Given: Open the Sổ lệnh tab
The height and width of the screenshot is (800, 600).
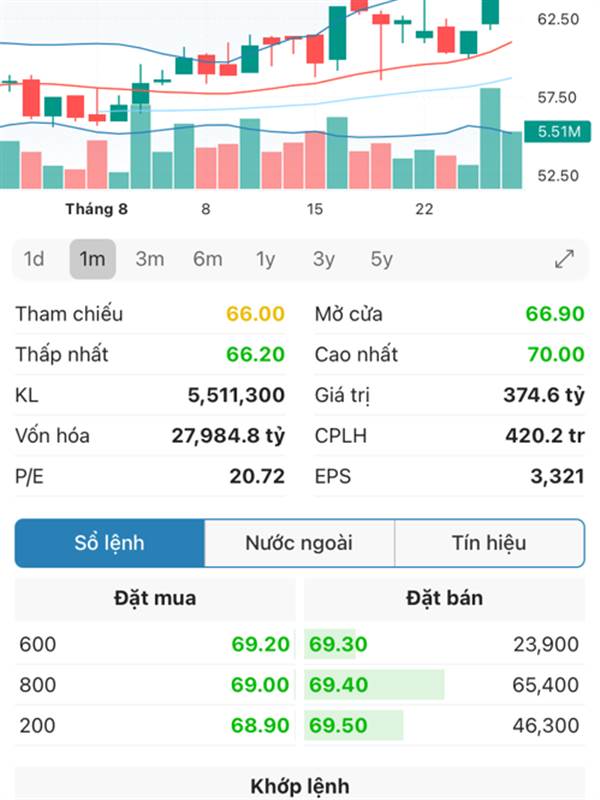Looking at the screenshot, I should pos(110,543).
